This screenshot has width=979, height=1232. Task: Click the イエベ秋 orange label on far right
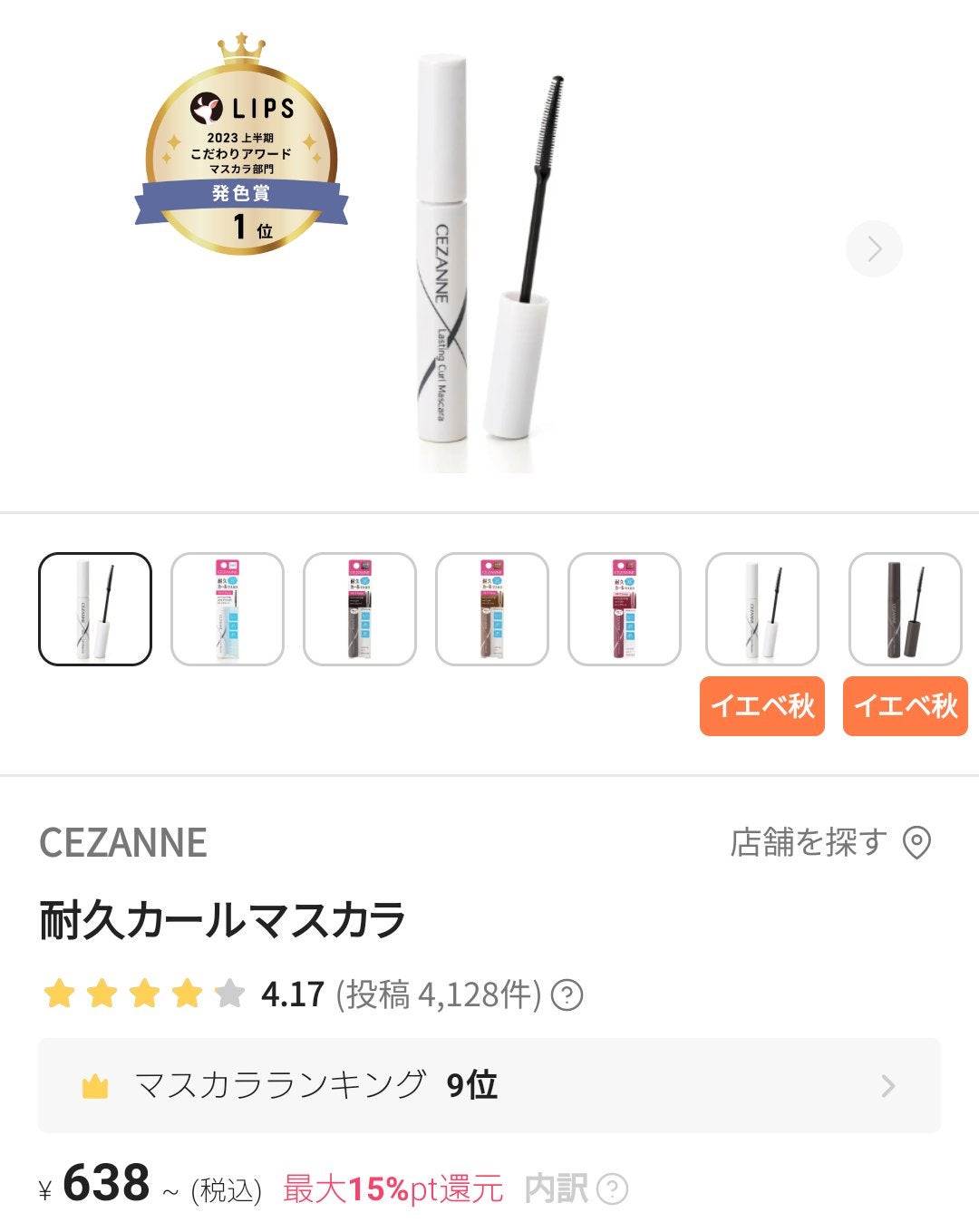coord(904,707)
